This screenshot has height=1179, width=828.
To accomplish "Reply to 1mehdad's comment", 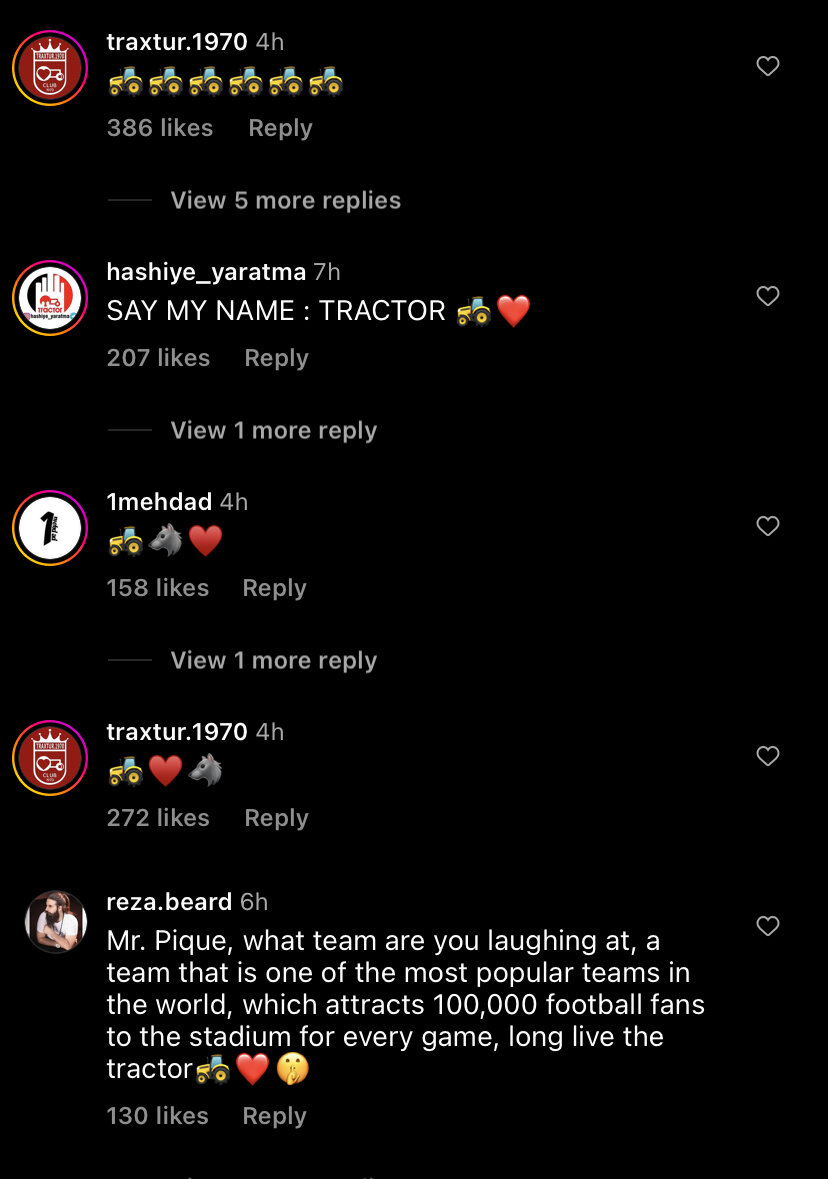I will [x=274, y=588].
